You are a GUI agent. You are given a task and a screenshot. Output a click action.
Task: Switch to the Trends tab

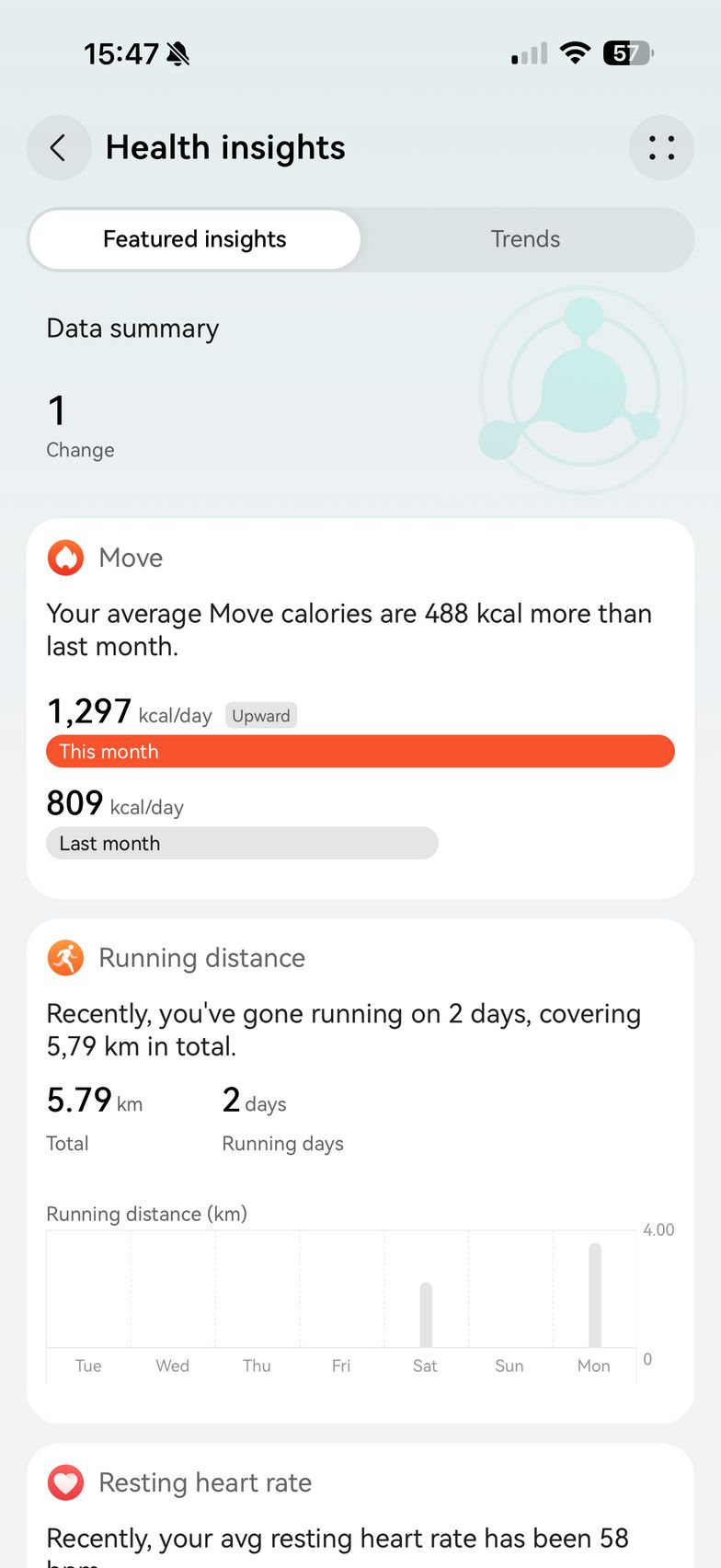pyautogui.click(x=525, y=239)
